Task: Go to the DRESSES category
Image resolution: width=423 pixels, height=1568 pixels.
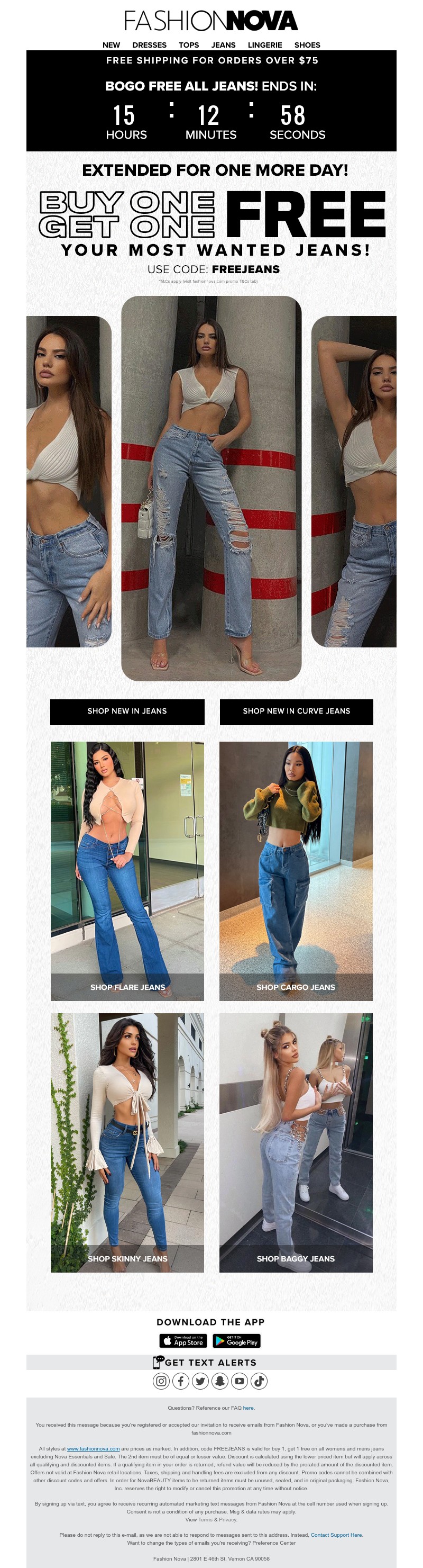Action: [149, 45]
